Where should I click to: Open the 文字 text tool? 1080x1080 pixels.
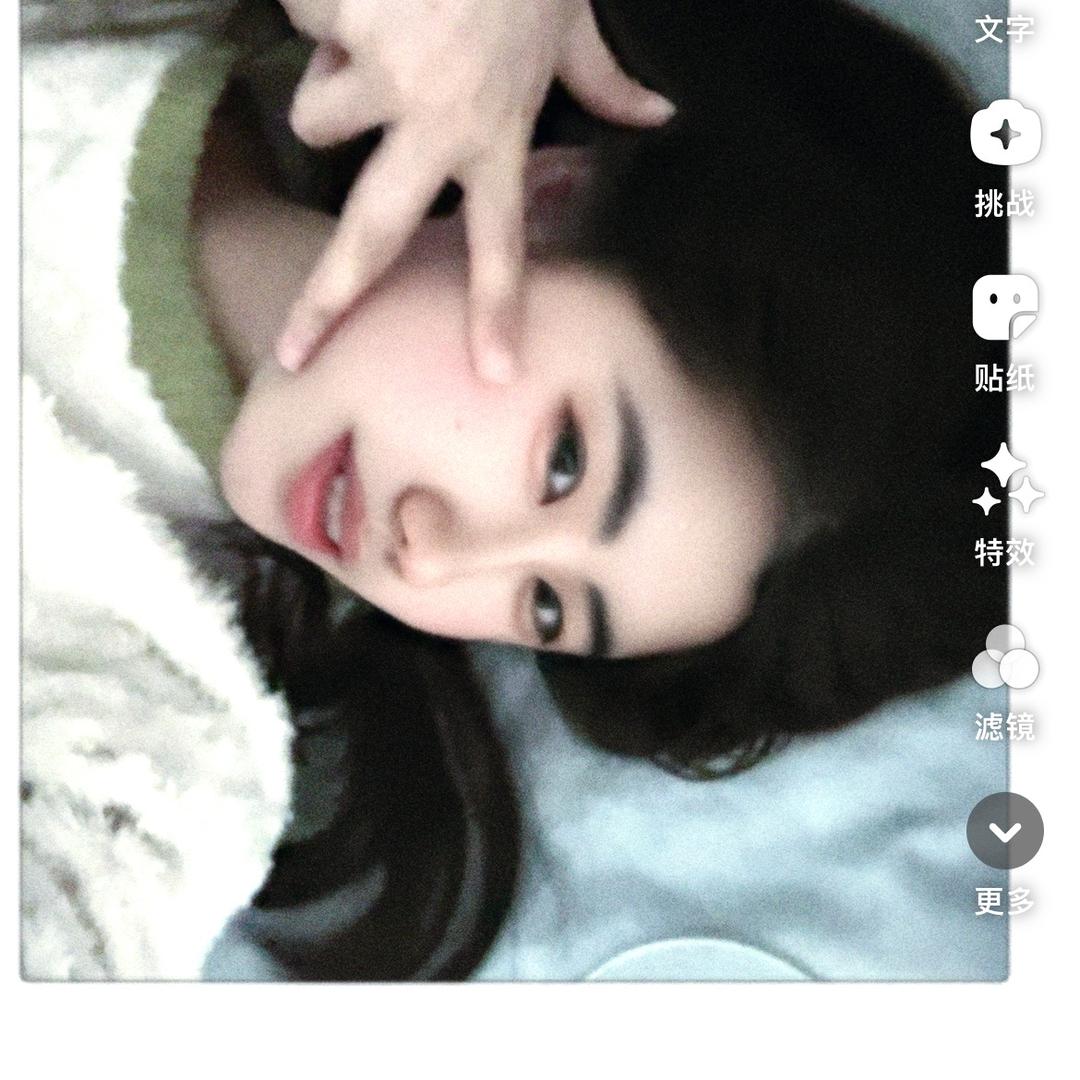(x=1004, y=28)
